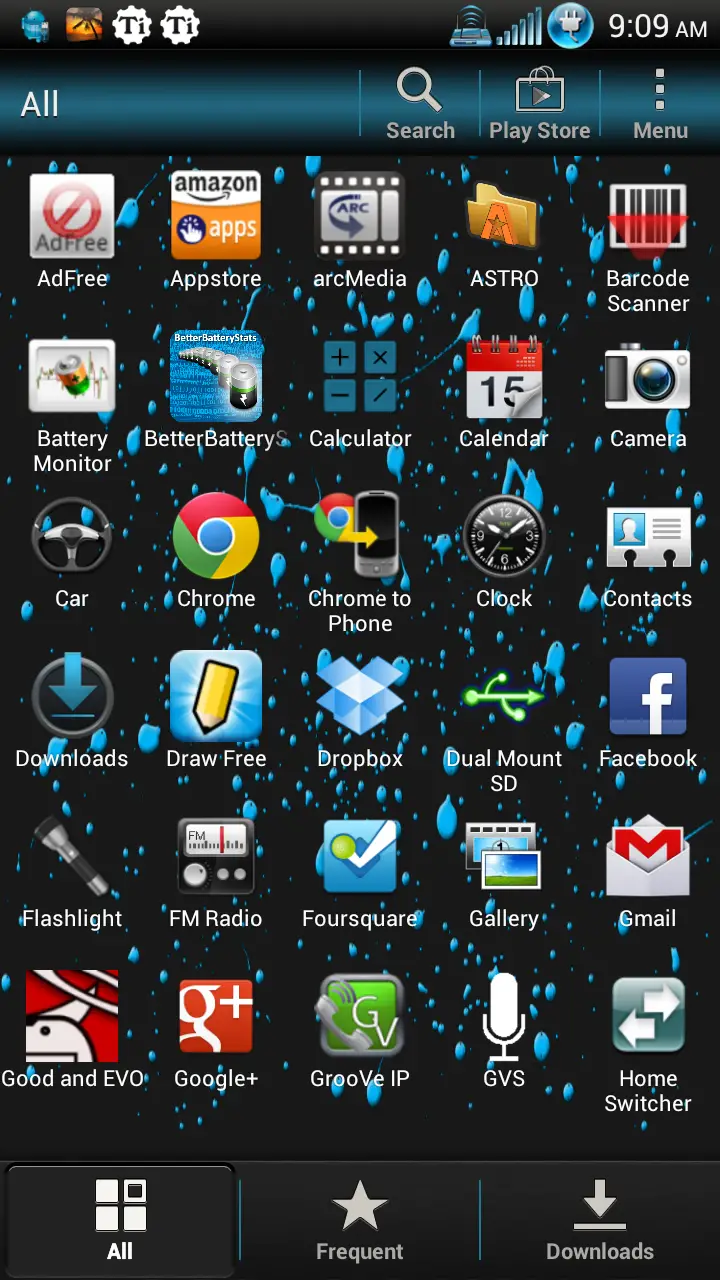Launch Barcode Scanner
This screenshot has width=720, height=1280.
click(x=648, y=246)
